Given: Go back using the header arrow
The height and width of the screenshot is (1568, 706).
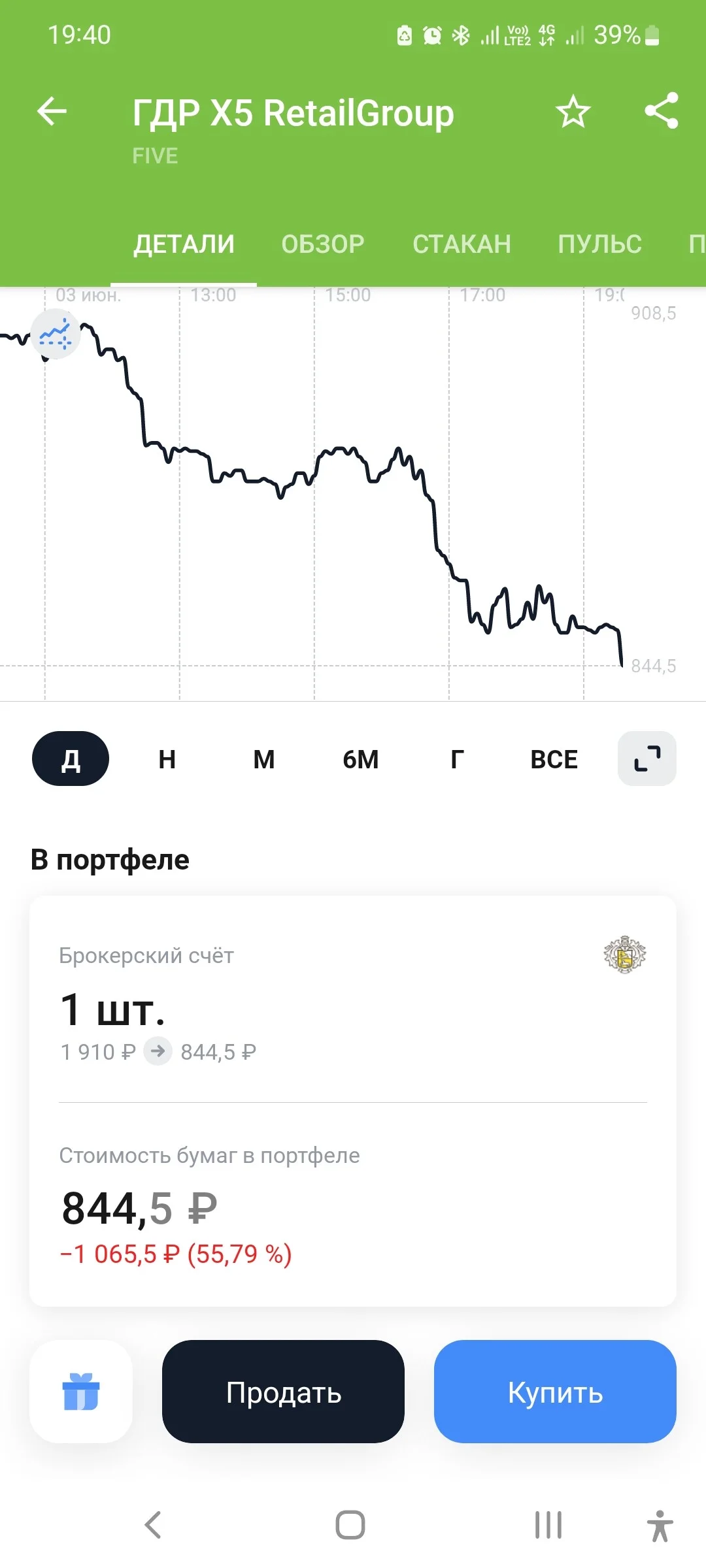Looking at the screenshot, I should tap(52, 111).
